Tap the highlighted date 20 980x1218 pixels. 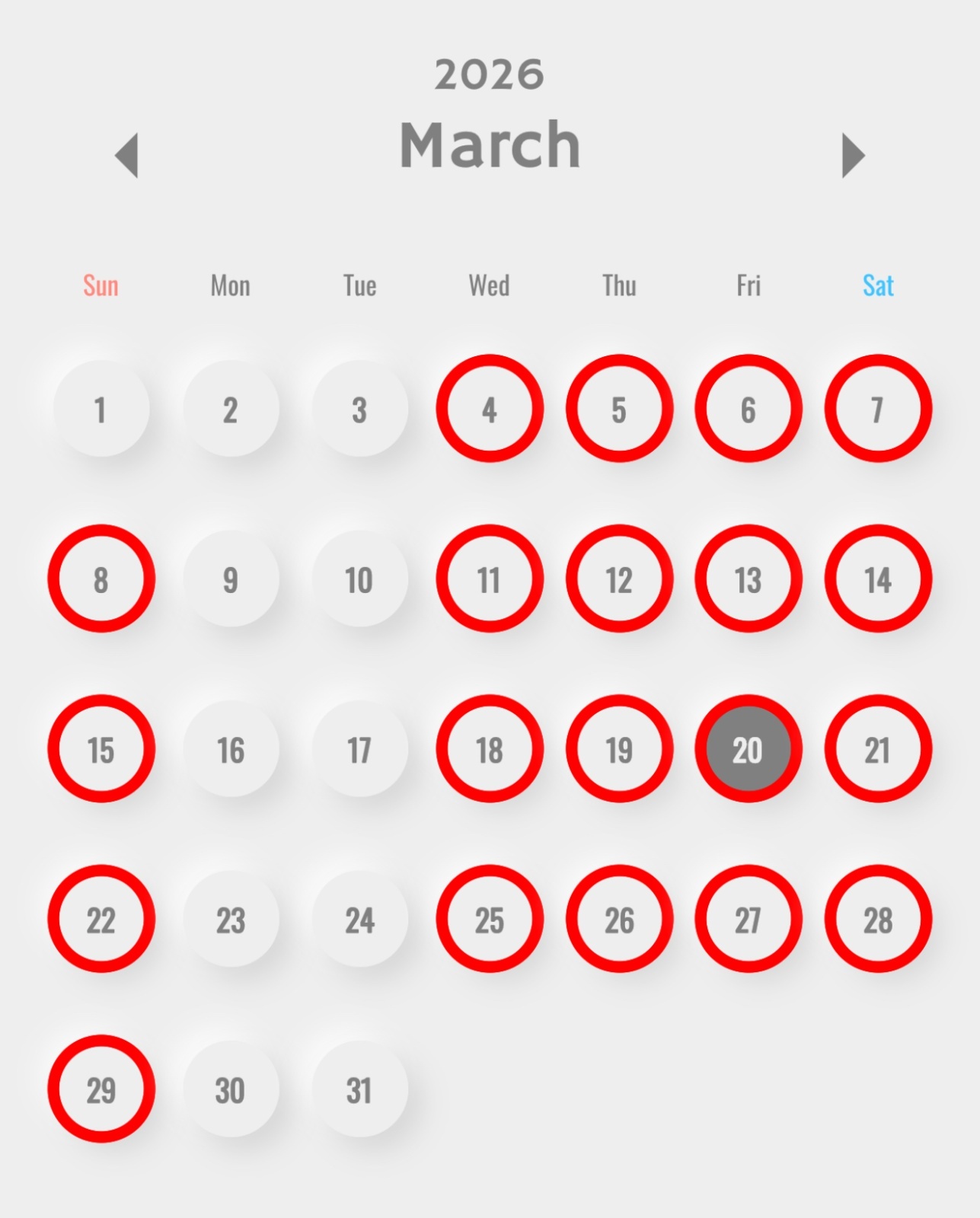pos(748,749)
